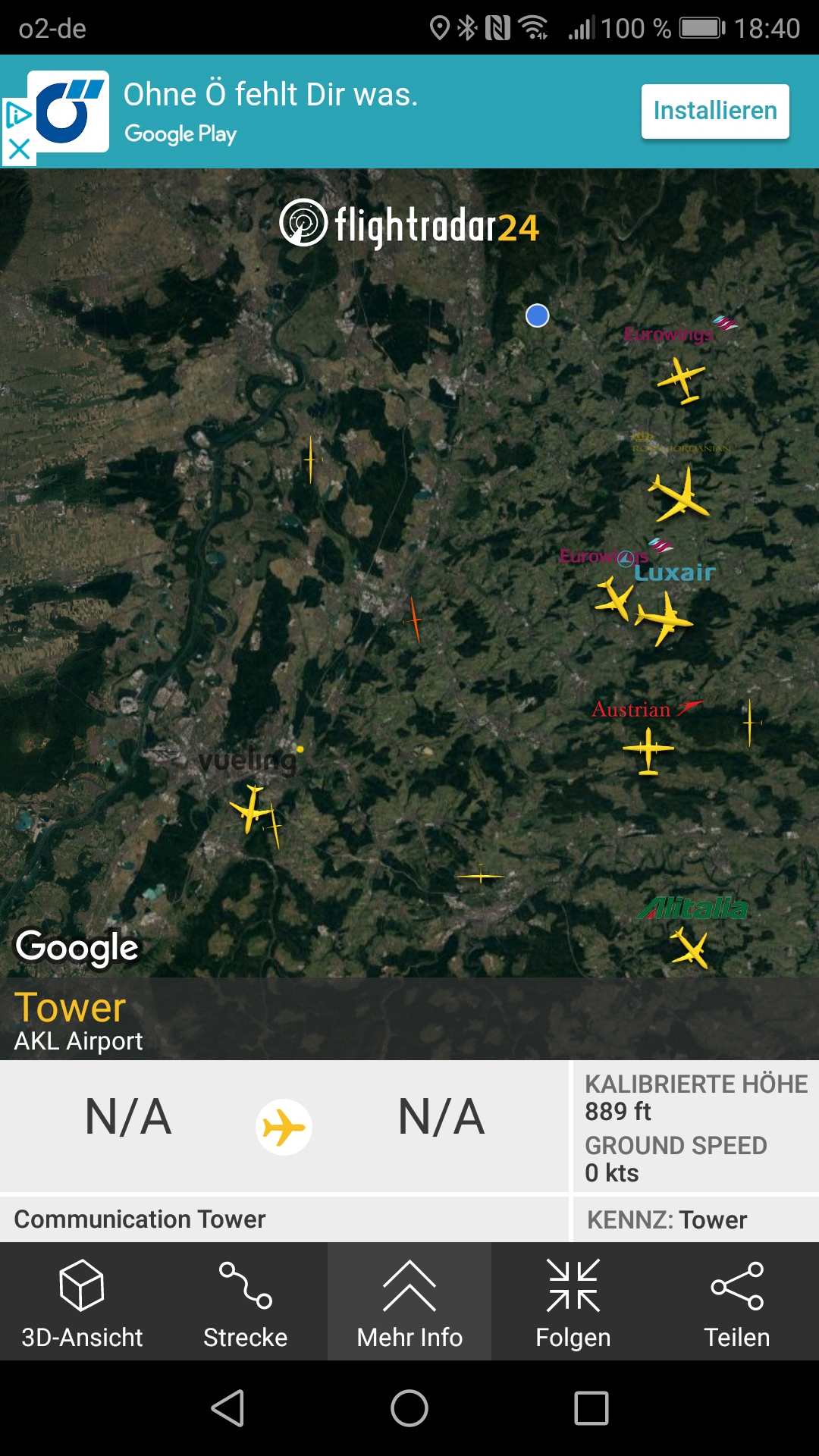Open the 3D-Ansicht view

click(82, 1303)
